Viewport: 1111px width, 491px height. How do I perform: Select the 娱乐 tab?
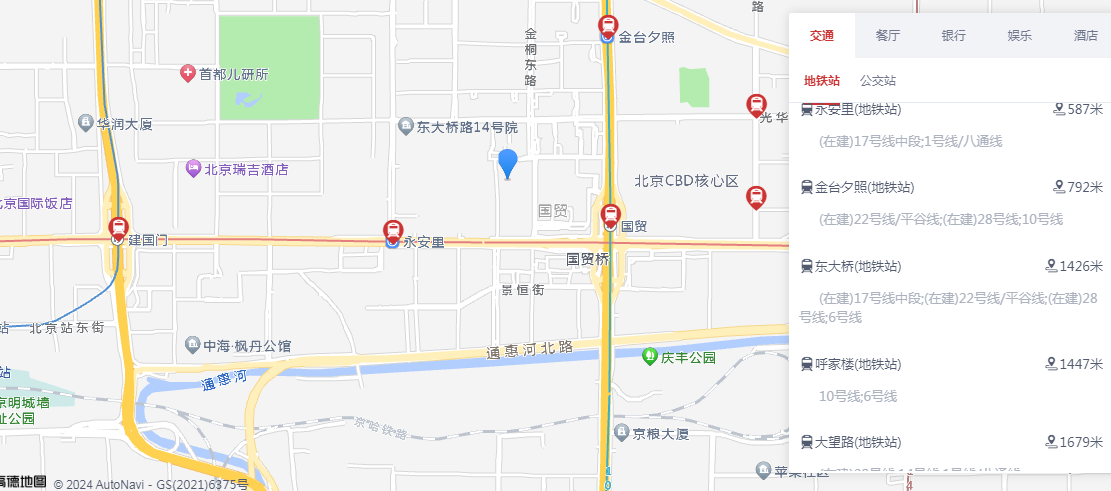pos(1019,35)
